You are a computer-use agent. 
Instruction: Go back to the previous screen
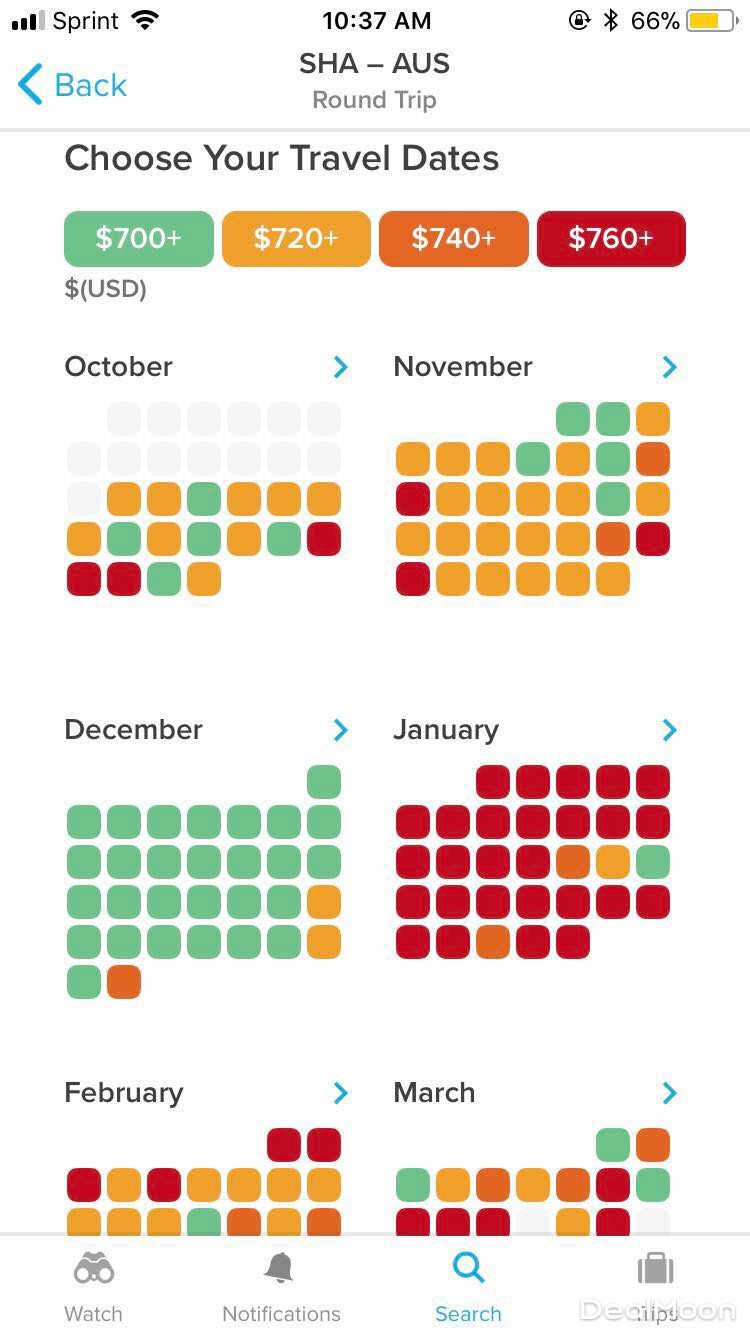pos(72,85)
